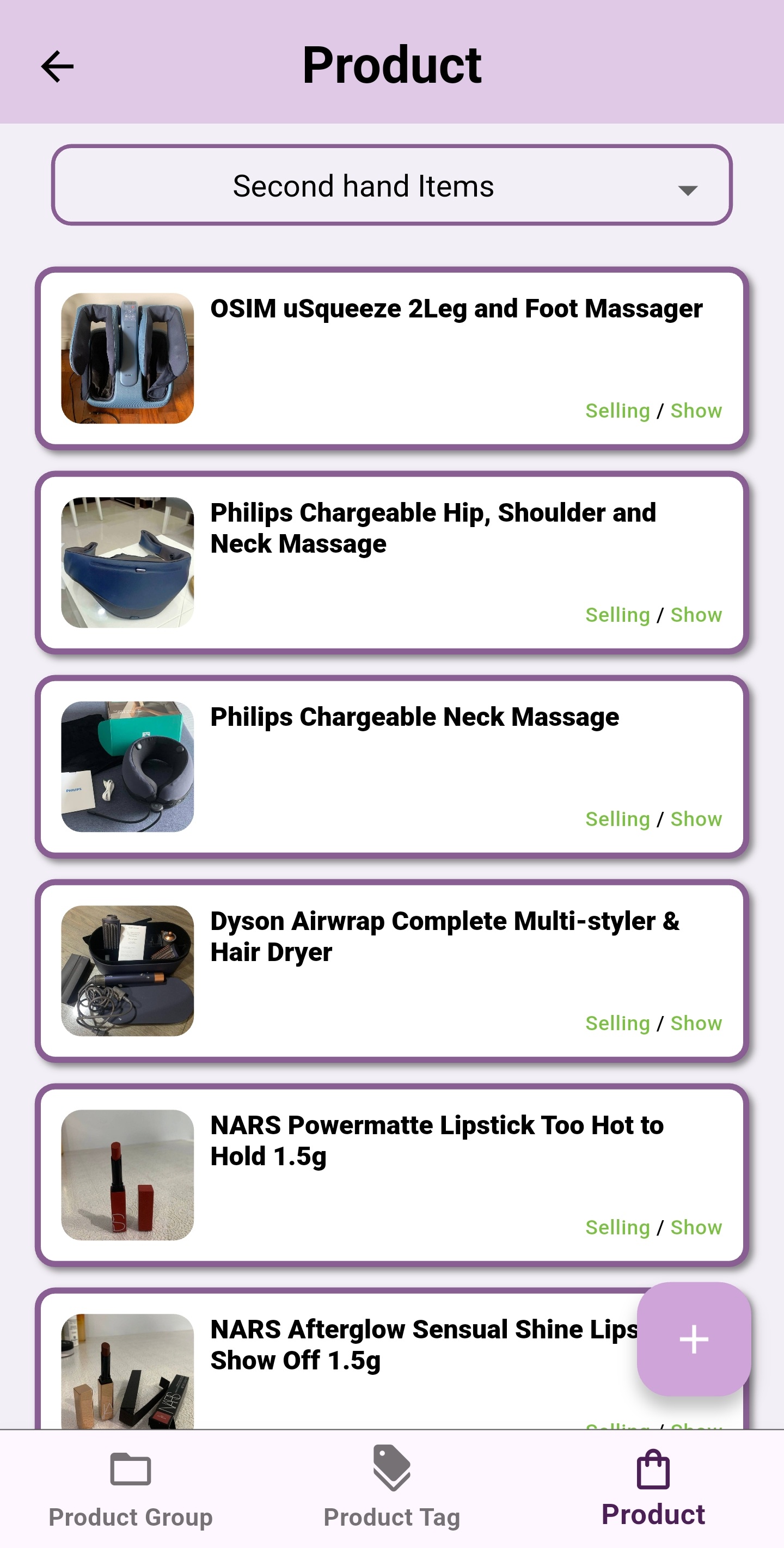
Task: Tap the plus button to add a product
Action: coord(693,1338)
